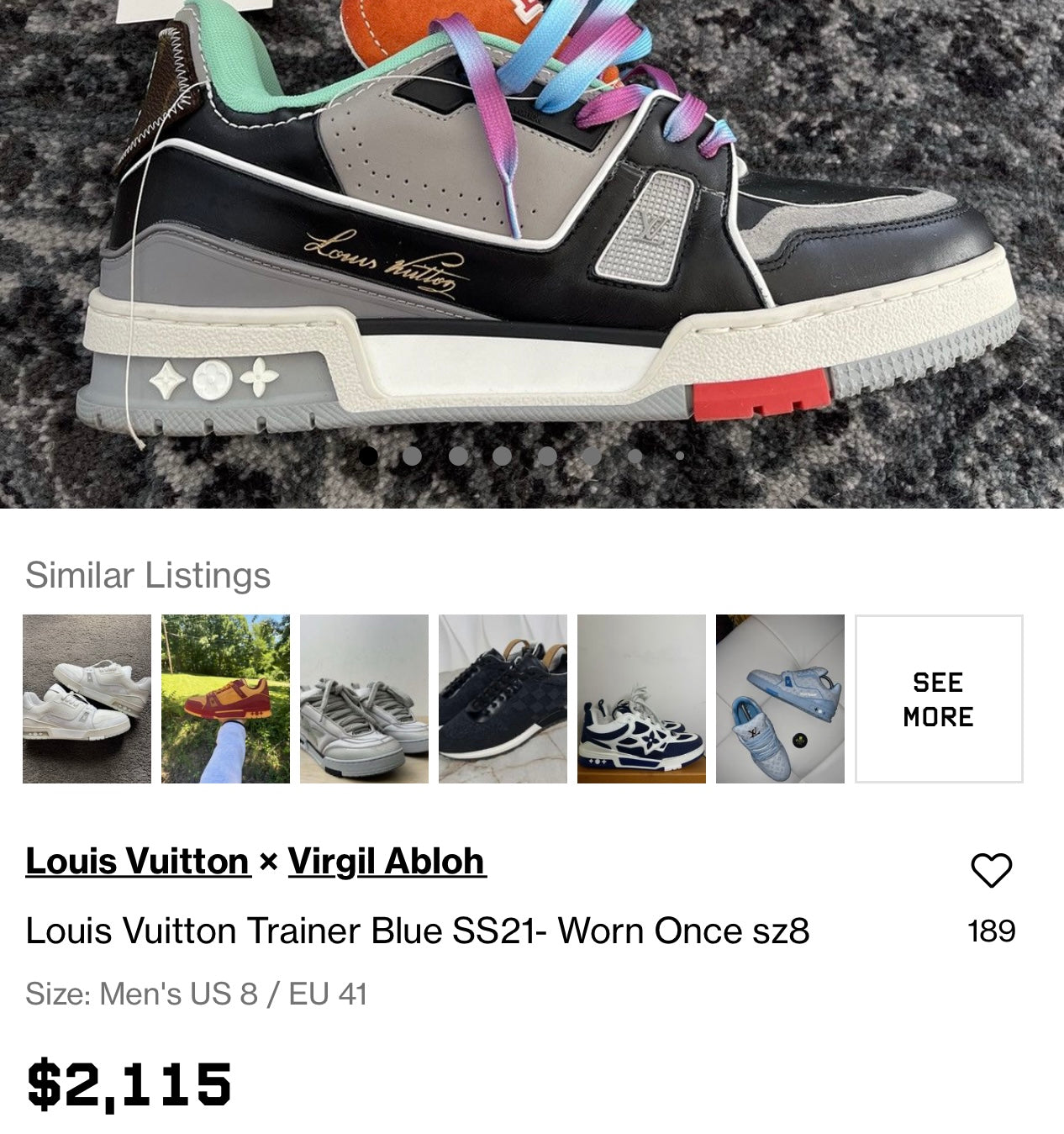Image resolution: width=1064 pixels, height=1134 pixels.
Task: Open the white trainers similar listing
Action: point(87,699)
